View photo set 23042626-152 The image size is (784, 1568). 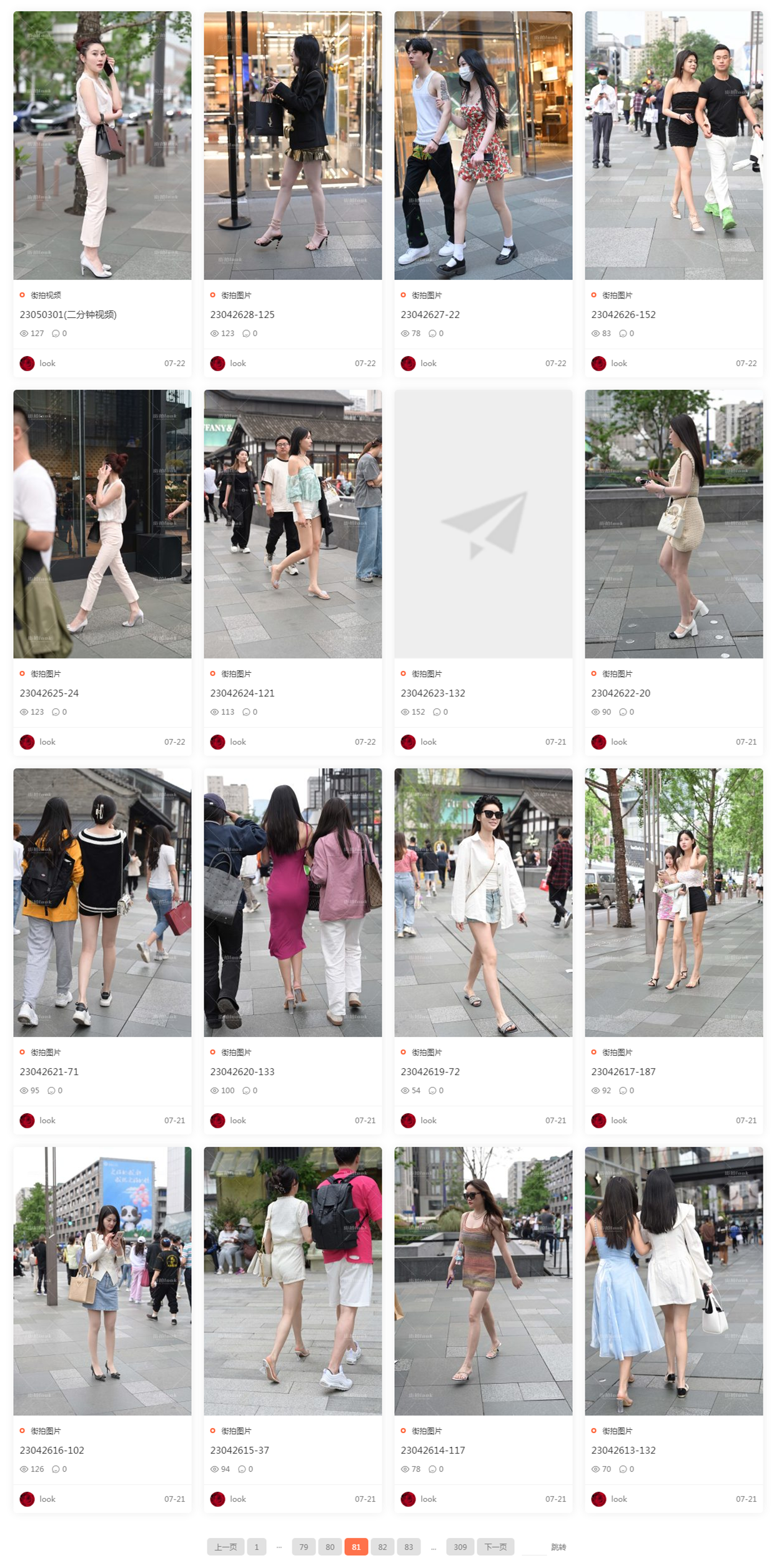[x=623, y=314]
